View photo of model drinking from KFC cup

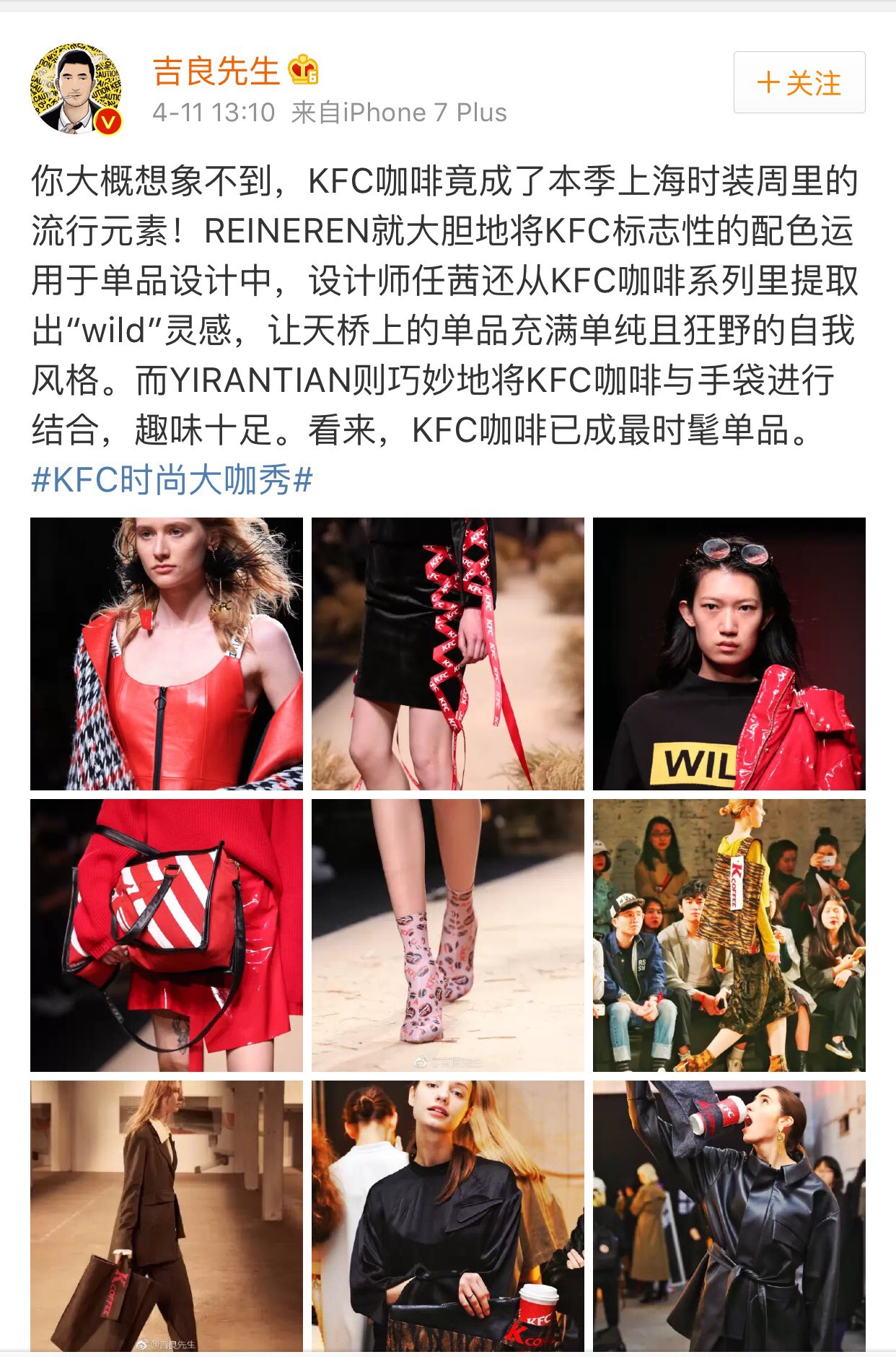[729, 1216]
